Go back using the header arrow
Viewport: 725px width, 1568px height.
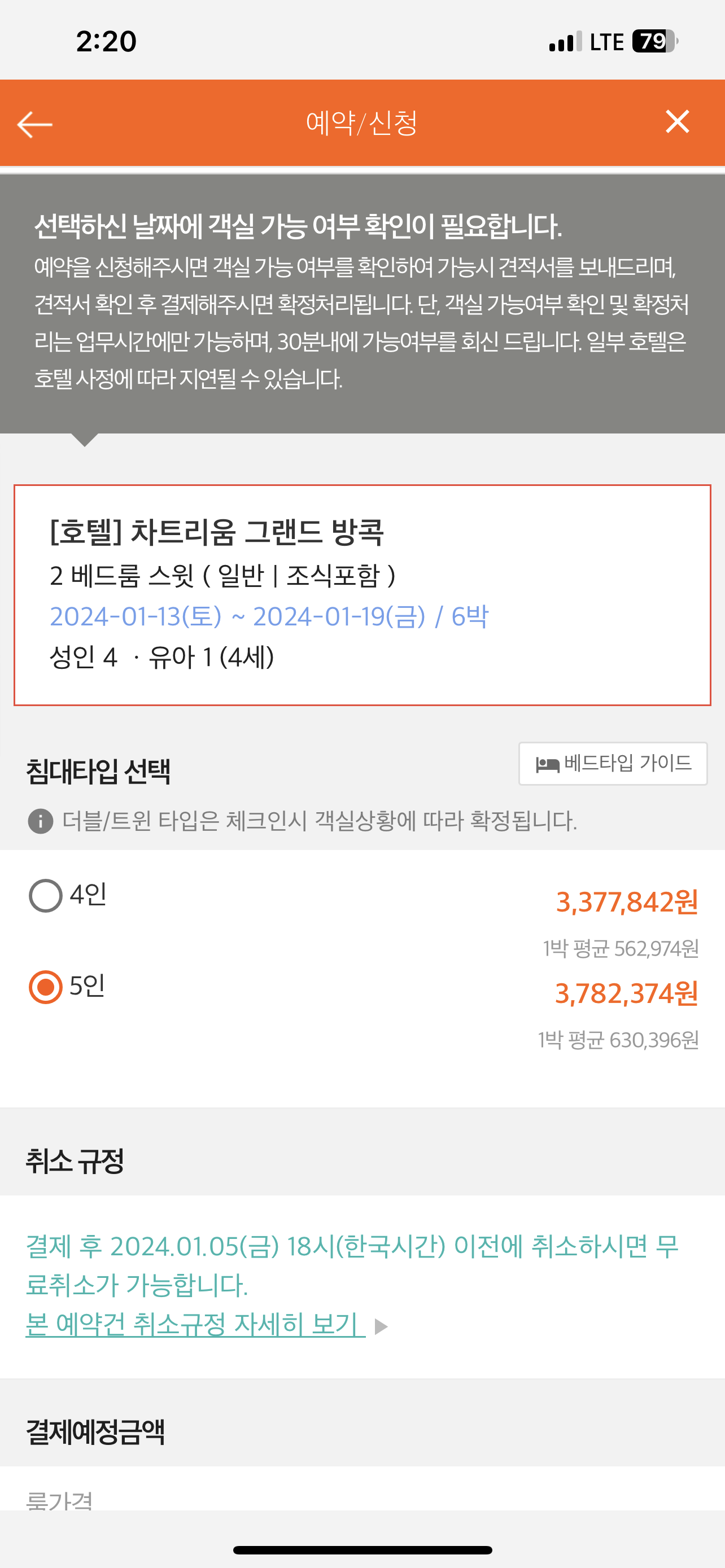pos(34,124)
